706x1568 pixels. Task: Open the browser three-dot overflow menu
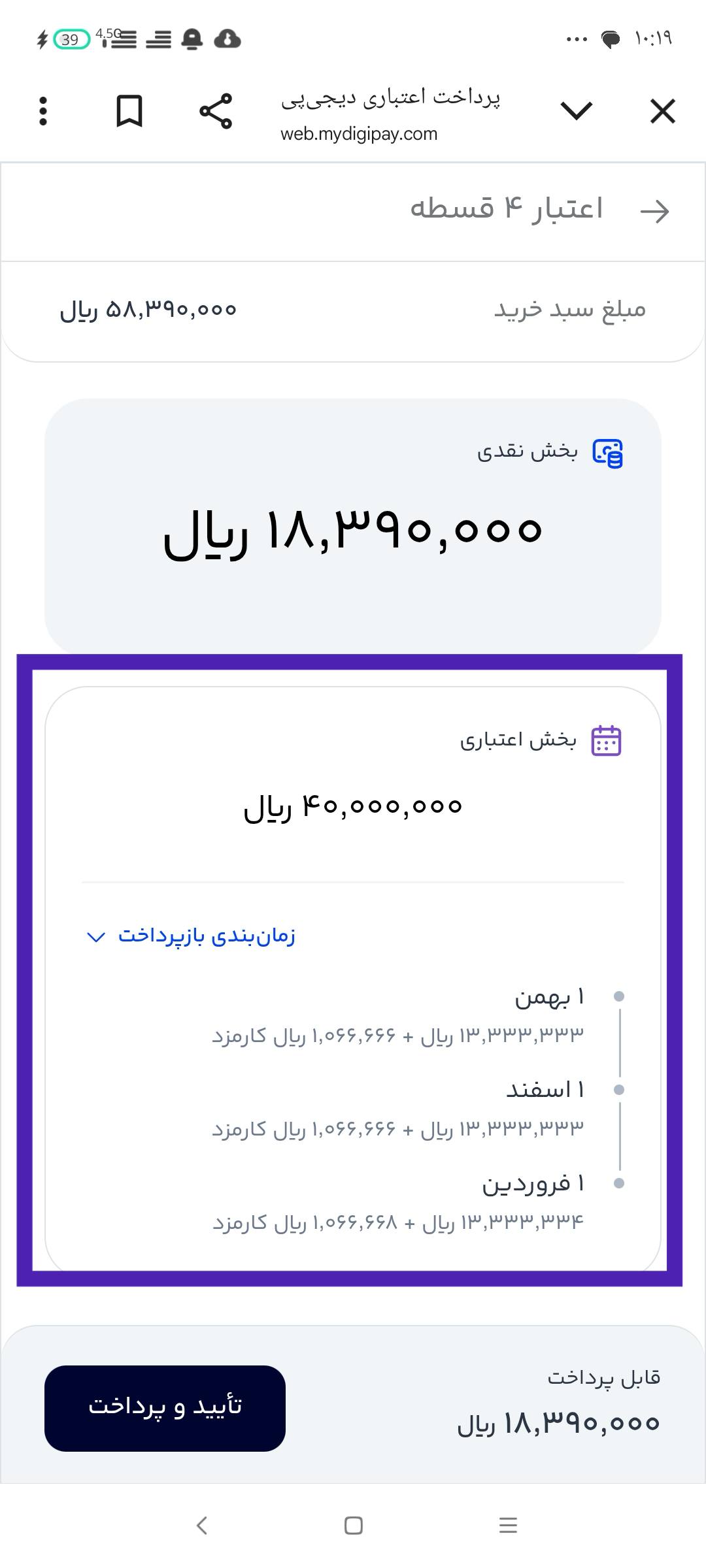point(43,111)
